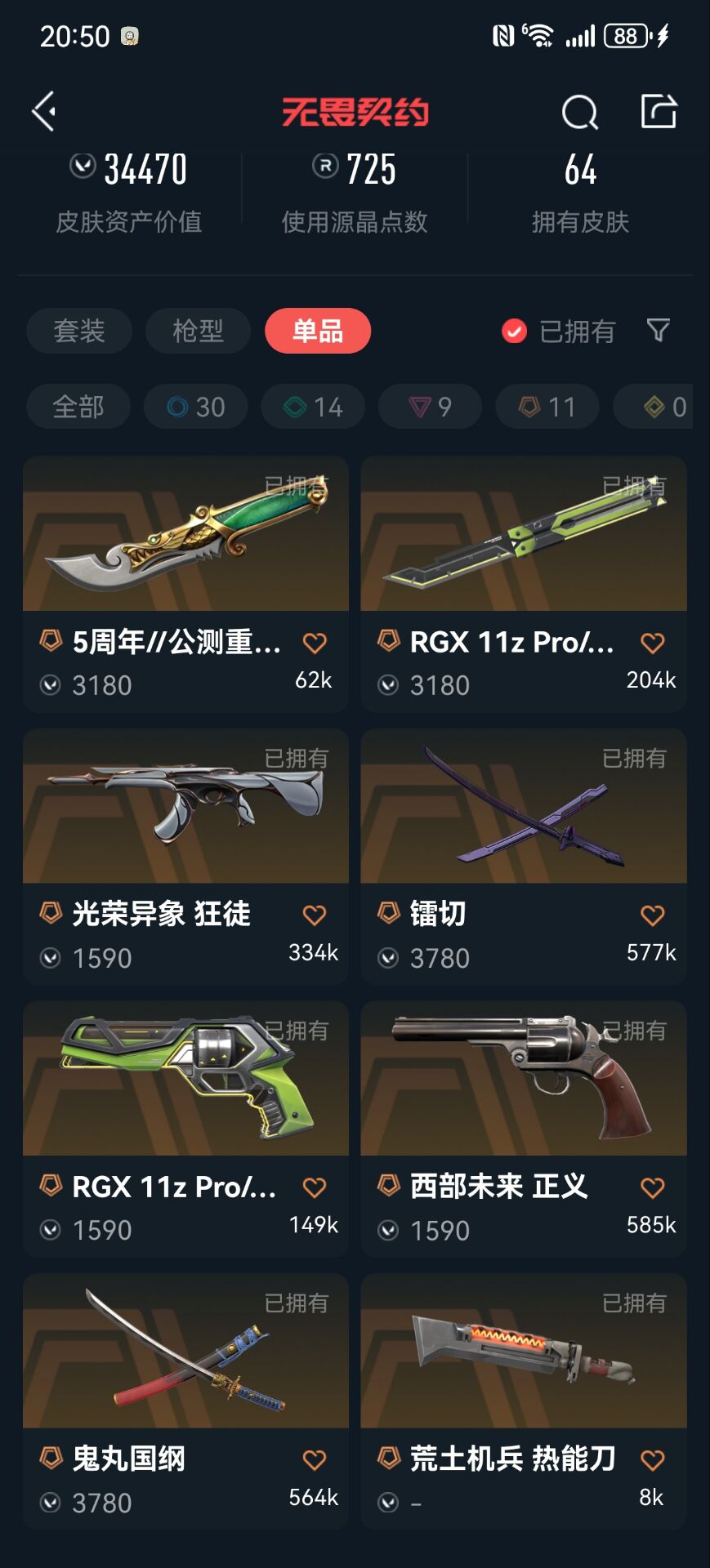Select the 全部 rarity chip
The height and width of the screenshot is (1568, 710).
point(78,407)
